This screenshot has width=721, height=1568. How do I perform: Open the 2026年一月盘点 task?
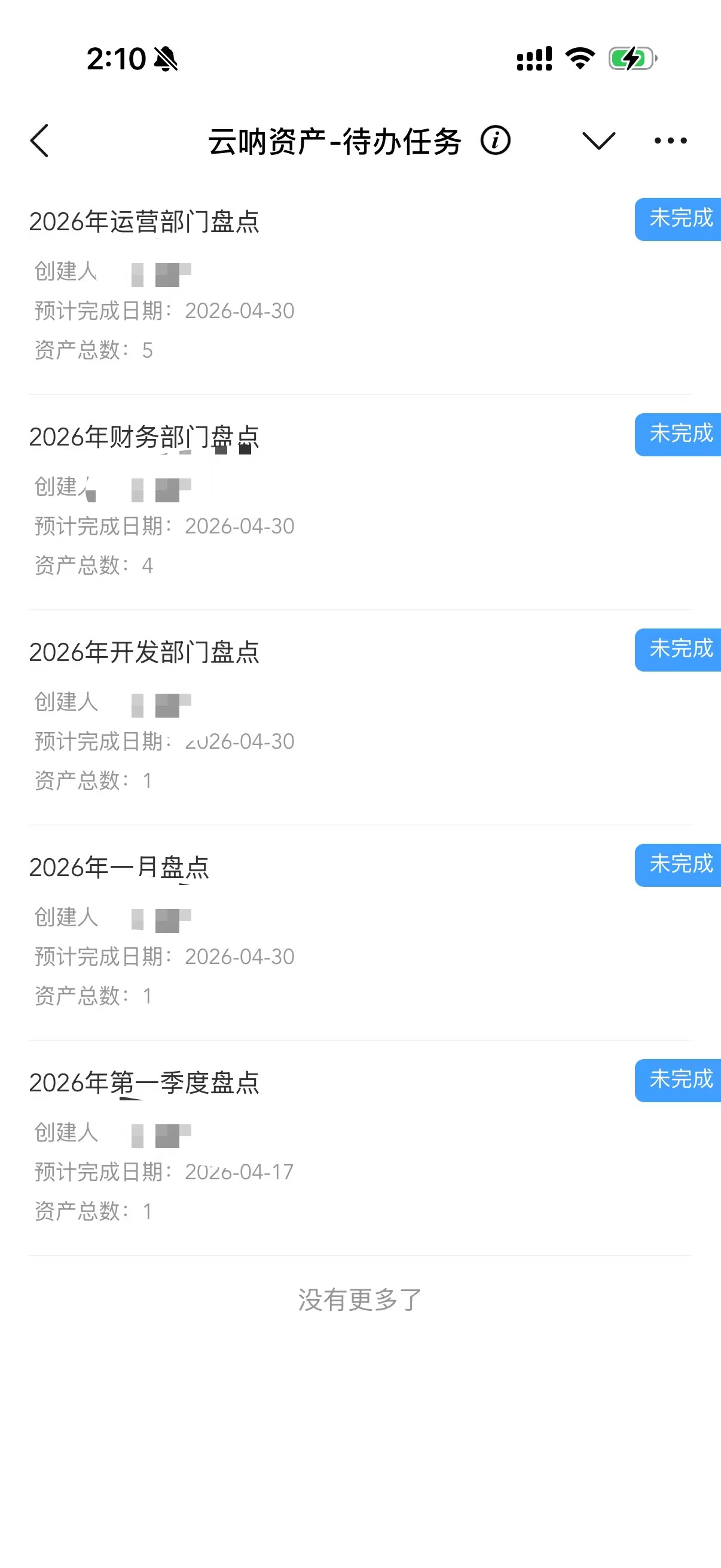[x=360, y=934]
